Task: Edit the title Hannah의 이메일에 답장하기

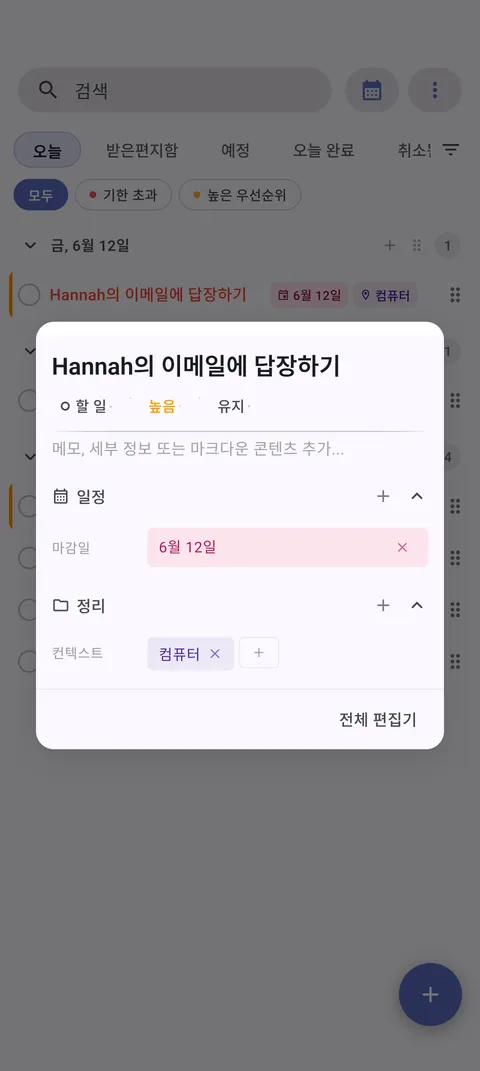Action: [x=196, y=366]
